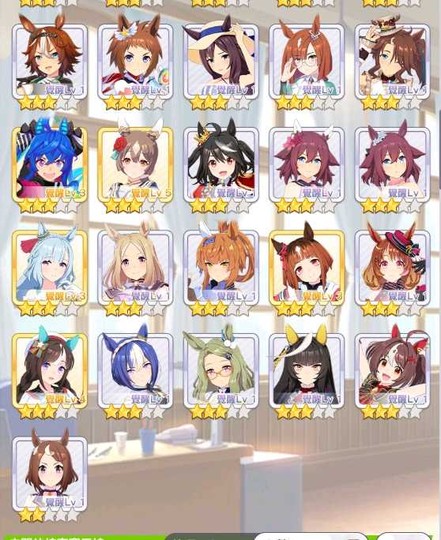Open the two-star brown bob character card
Screen dimensions: 441x540
[50, 474]
